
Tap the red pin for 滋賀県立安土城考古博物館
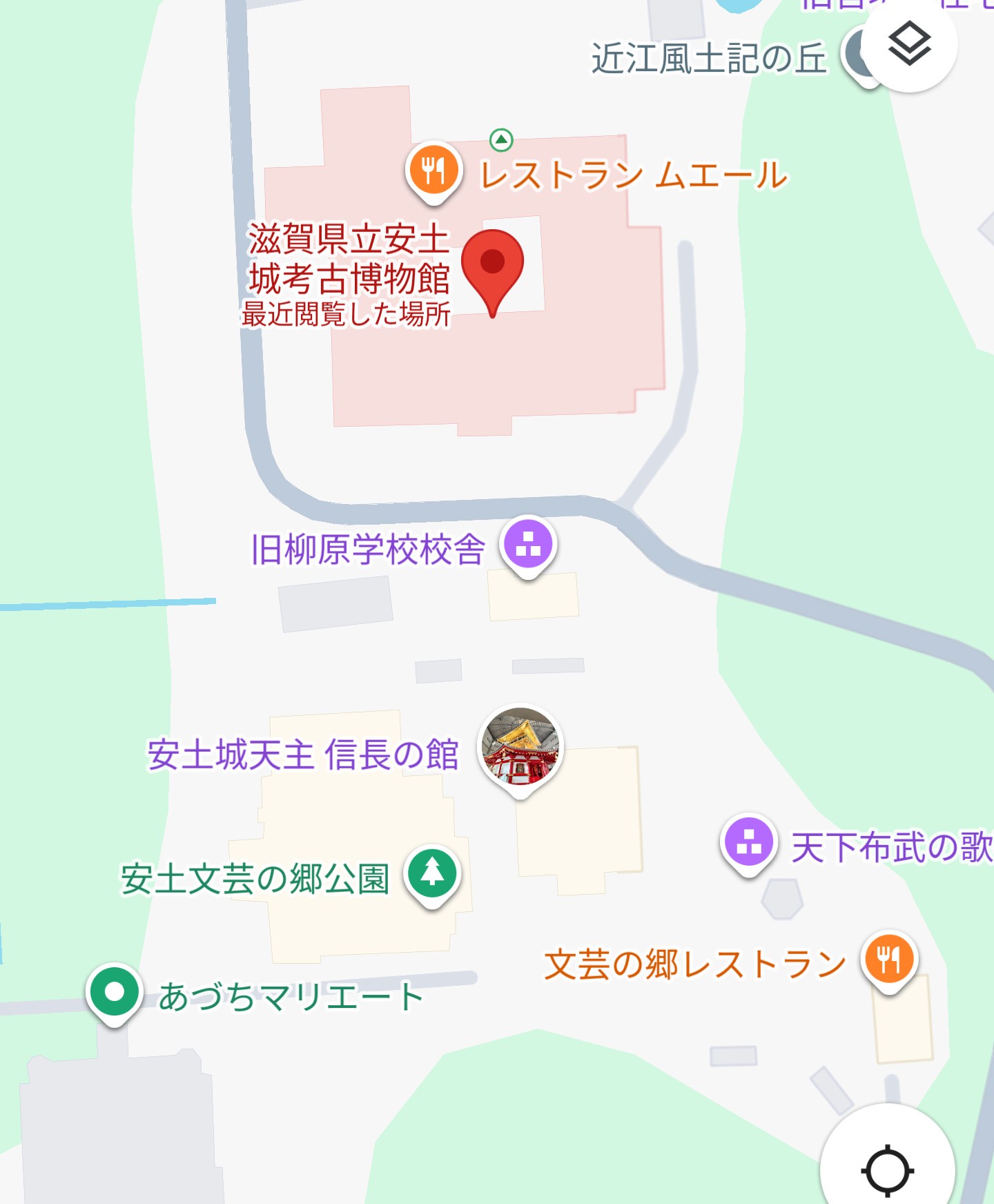click(x=492, y=267)
